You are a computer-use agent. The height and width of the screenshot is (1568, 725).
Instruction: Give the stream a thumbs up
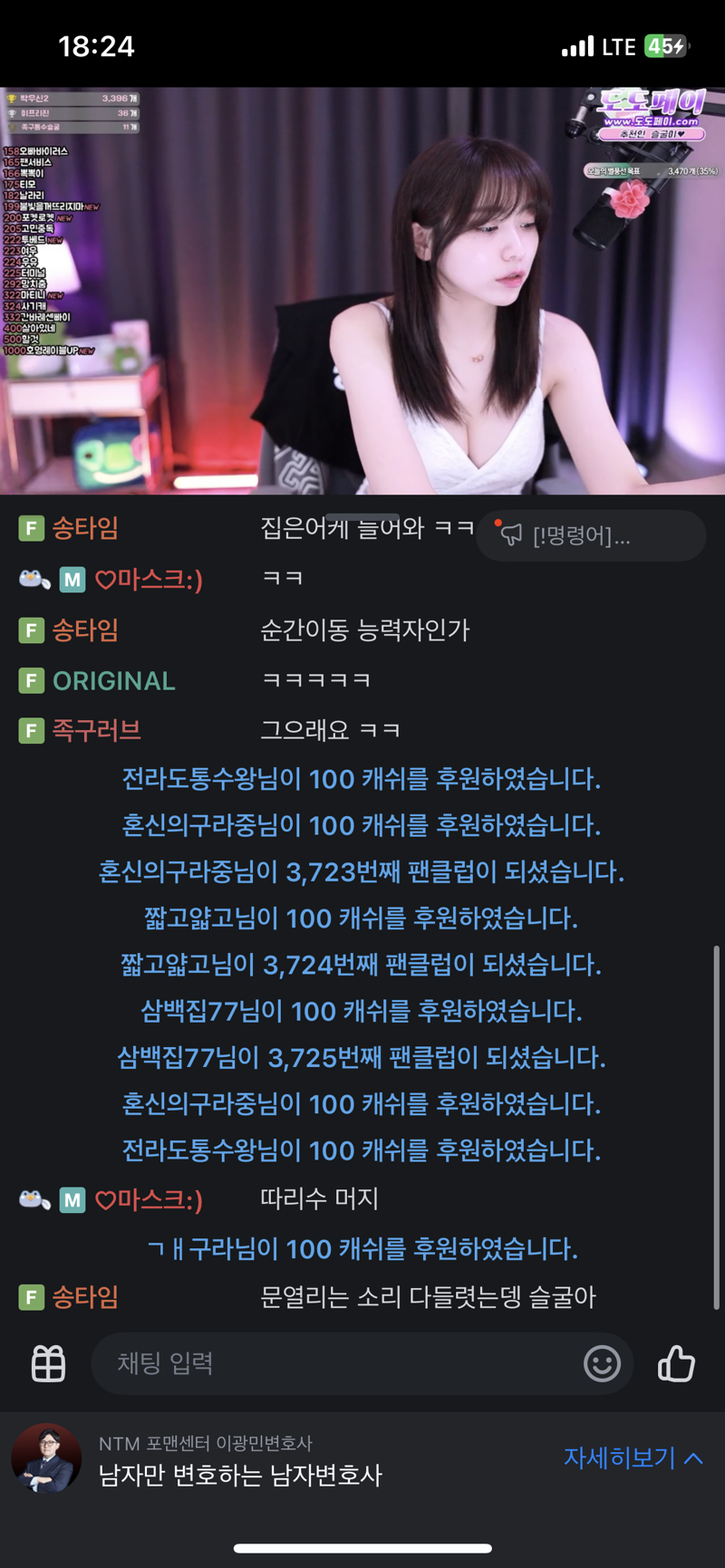coord(676,1362)
